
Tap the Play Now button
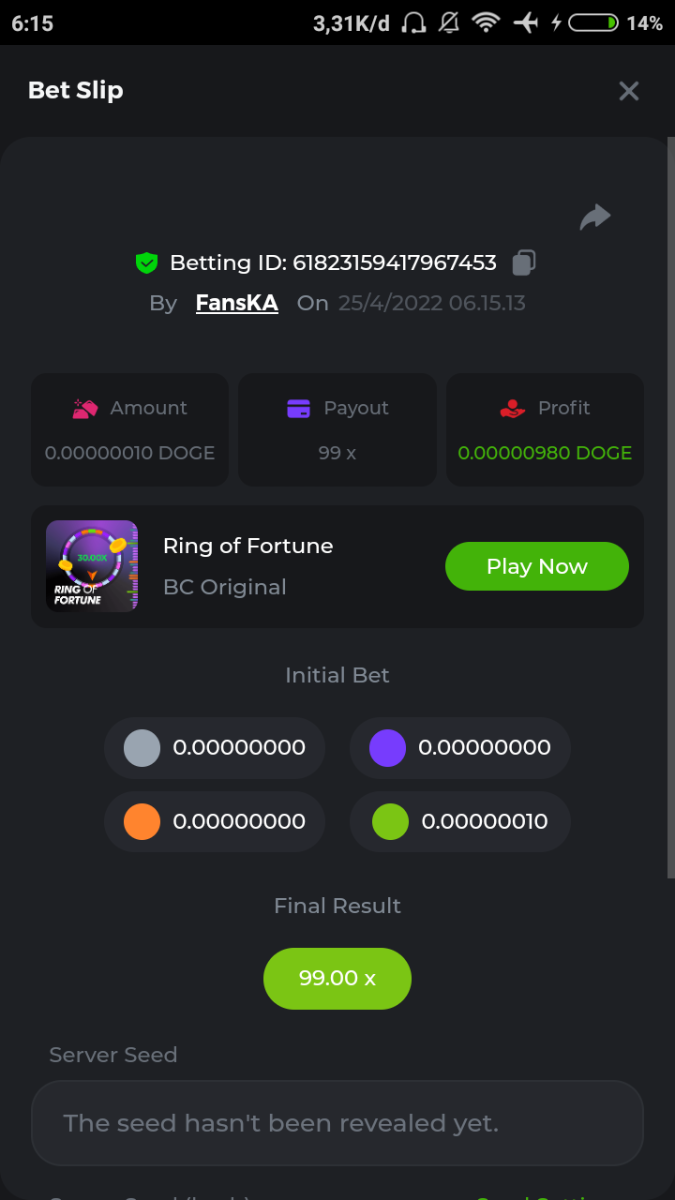(x=536, y=566)
